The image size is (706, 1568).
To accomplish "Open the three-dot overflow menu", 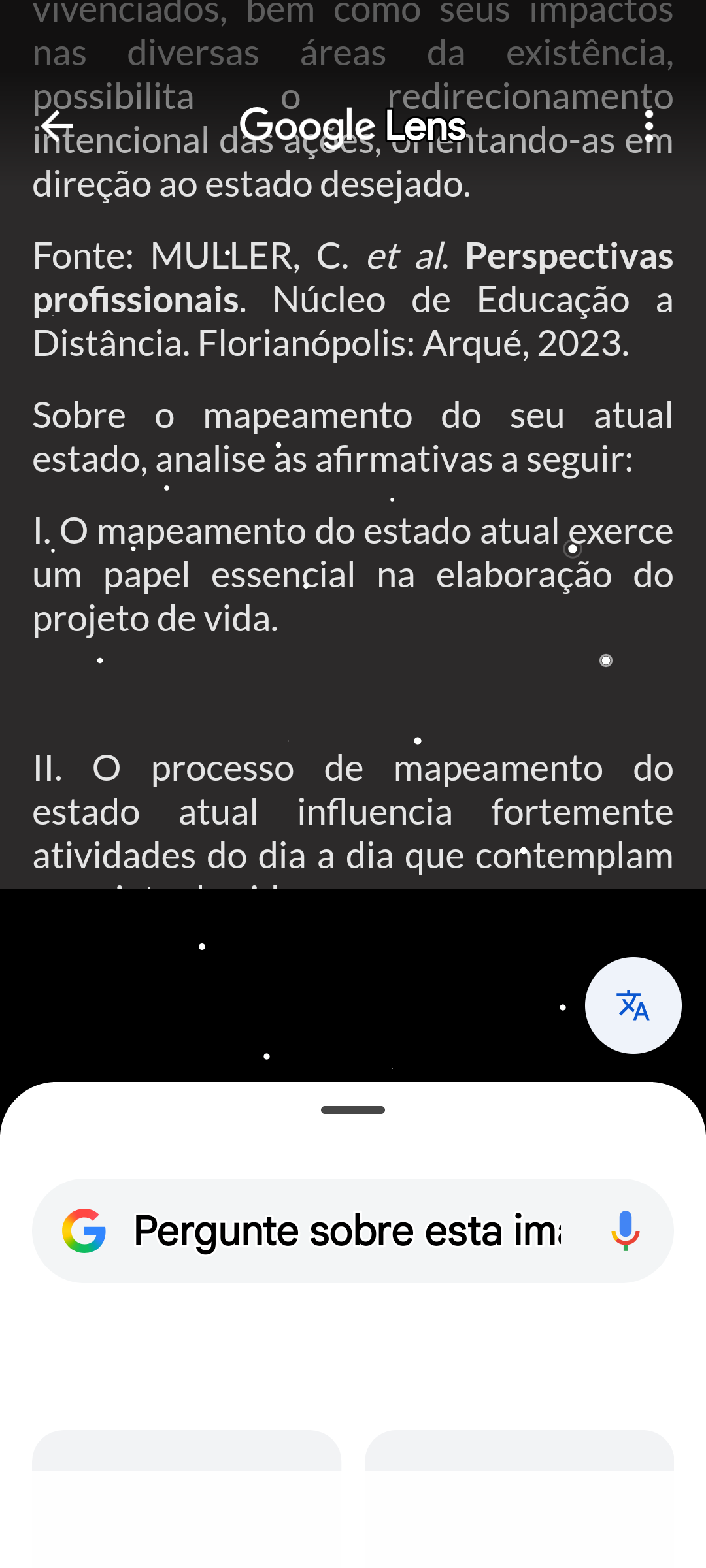I will point(648,125).
